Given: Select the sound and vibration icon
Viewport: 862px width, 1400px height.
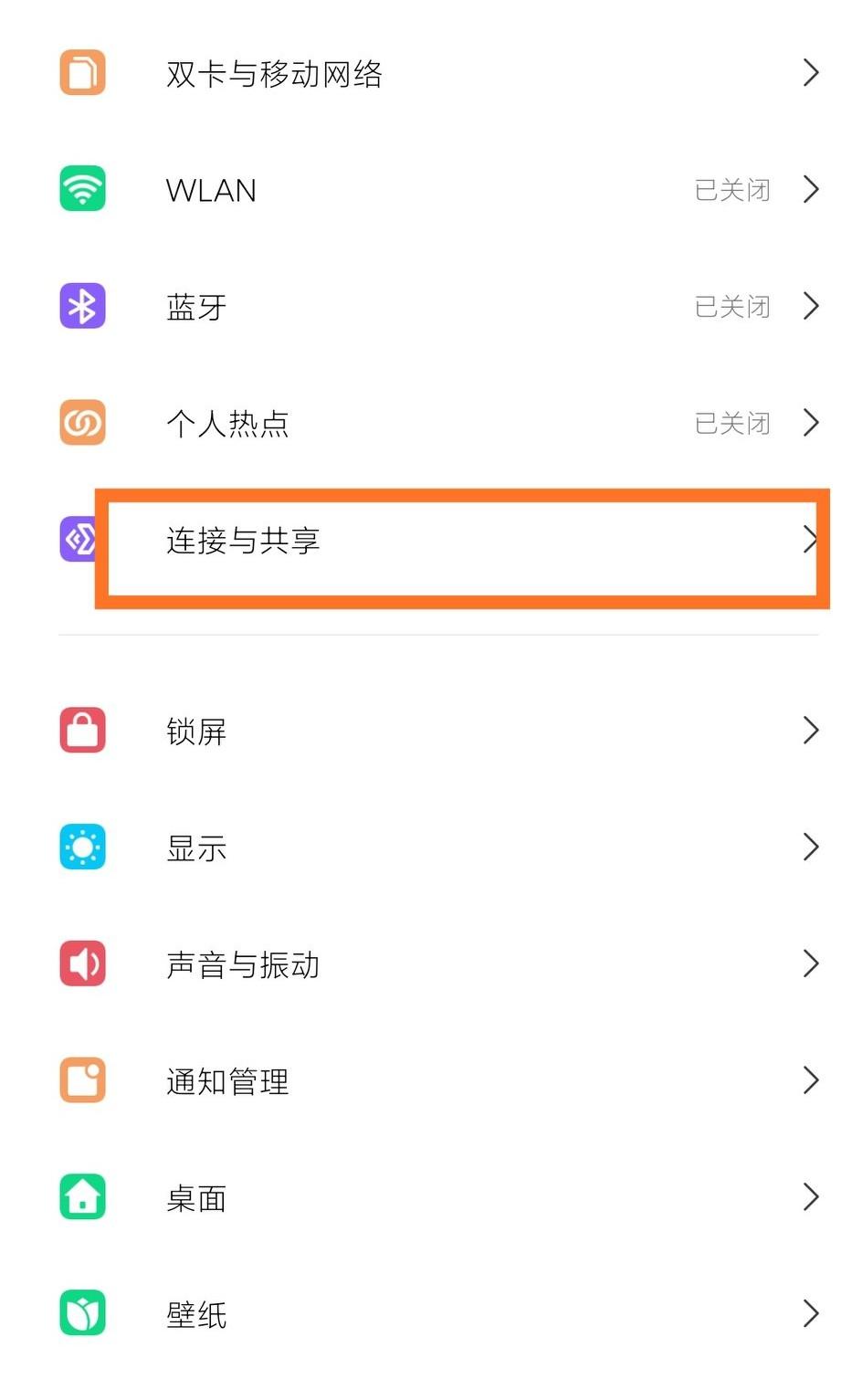Looking at the screenshot, I should point(82,963).
